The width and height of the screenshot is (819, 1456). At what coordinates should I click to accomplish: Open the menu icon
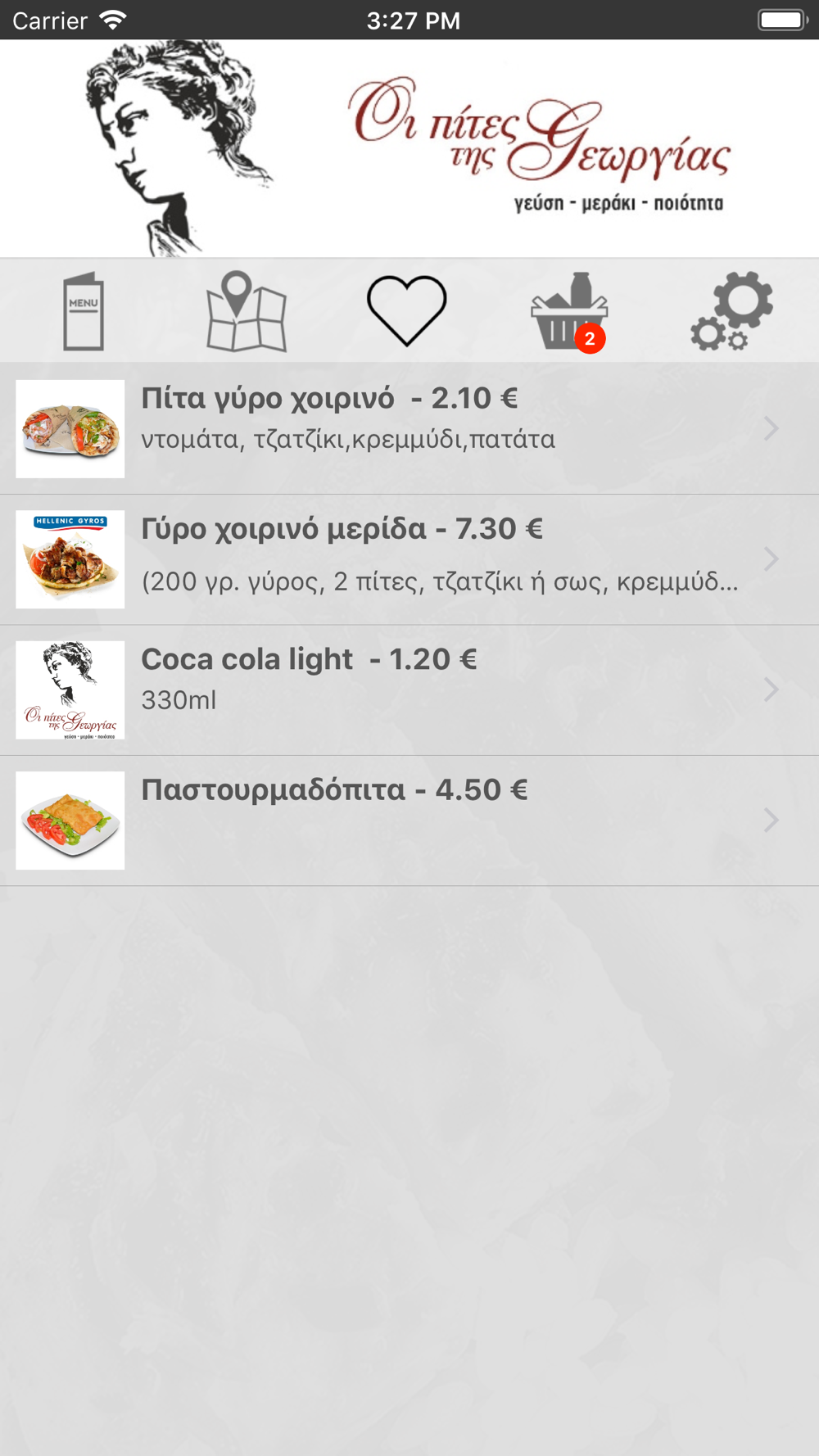[84, 311]
